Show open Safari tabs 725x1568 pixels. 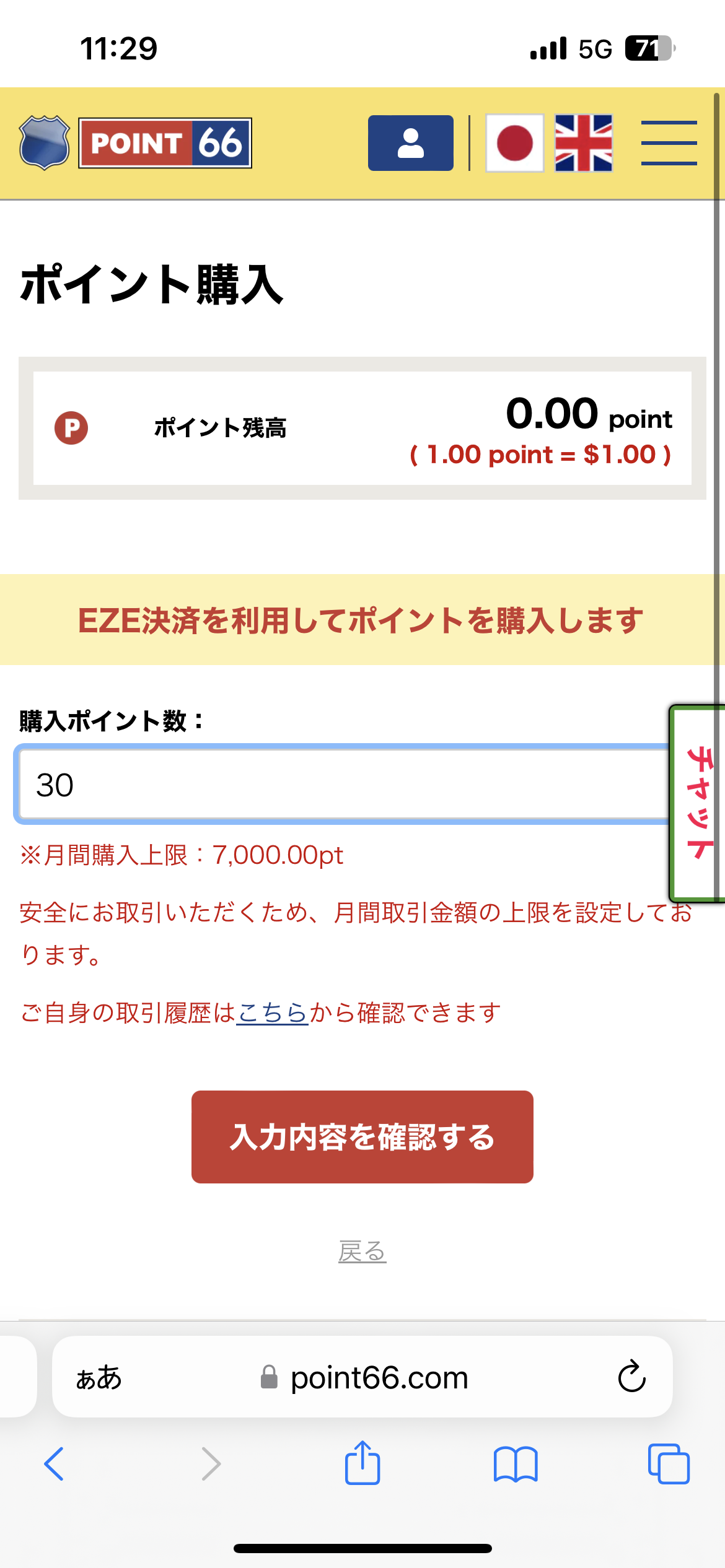pyautogui.click(x=668, y=1464)
